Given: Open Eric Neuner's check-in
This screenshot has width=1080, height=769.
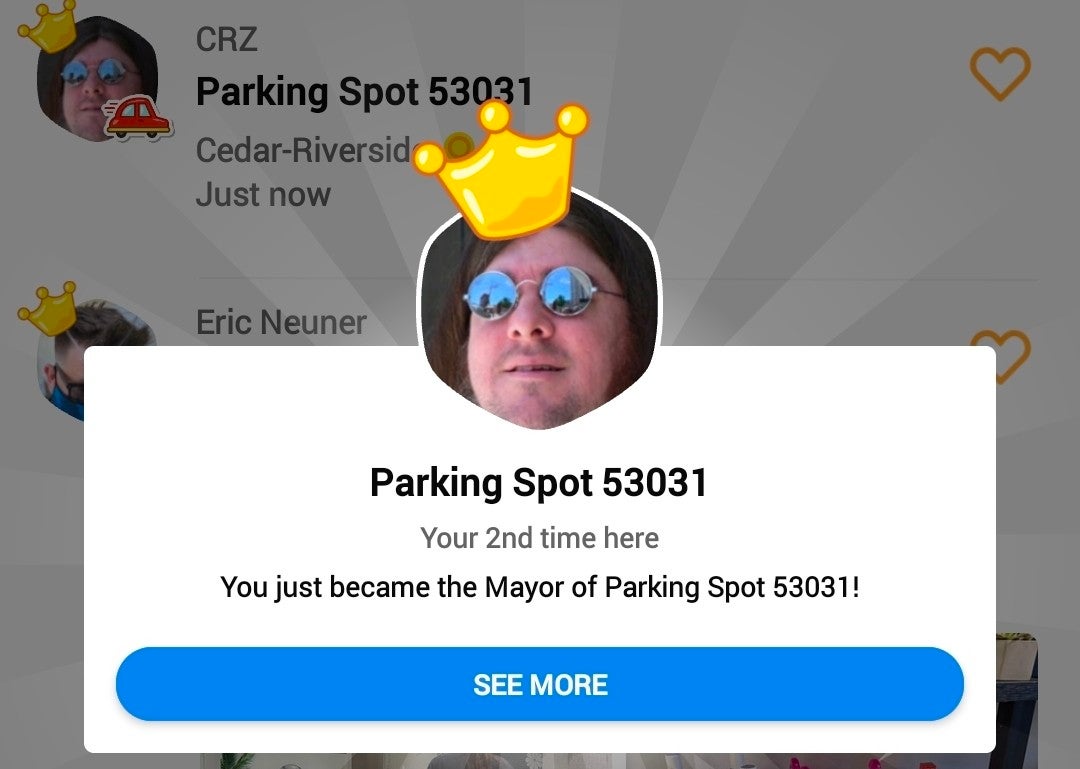Looking at the screenshot, I should [x=281, y=322].
